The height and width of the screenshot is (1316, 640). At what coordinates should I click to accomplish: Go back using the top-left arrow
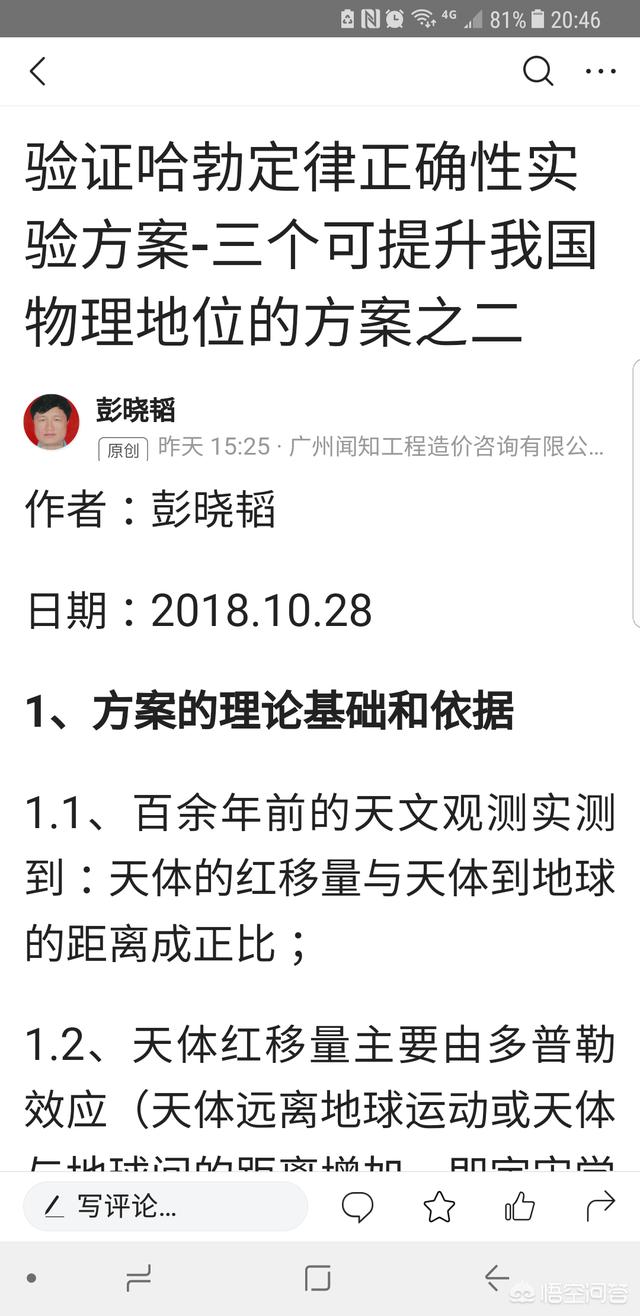(38, 72)
